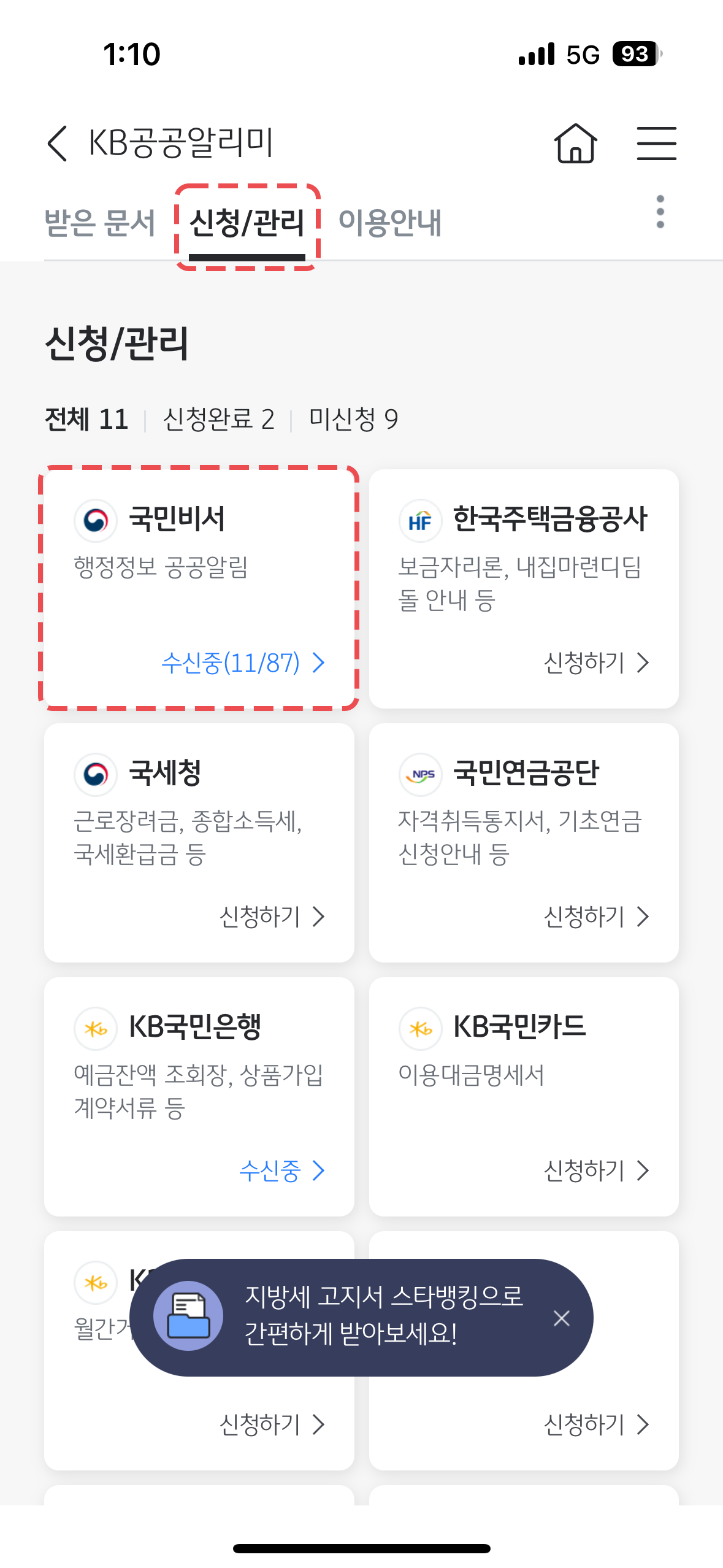This screenshot has height=1568, width=723.
Task: Go back from KB공공알리미
Action: coord(58,144)
